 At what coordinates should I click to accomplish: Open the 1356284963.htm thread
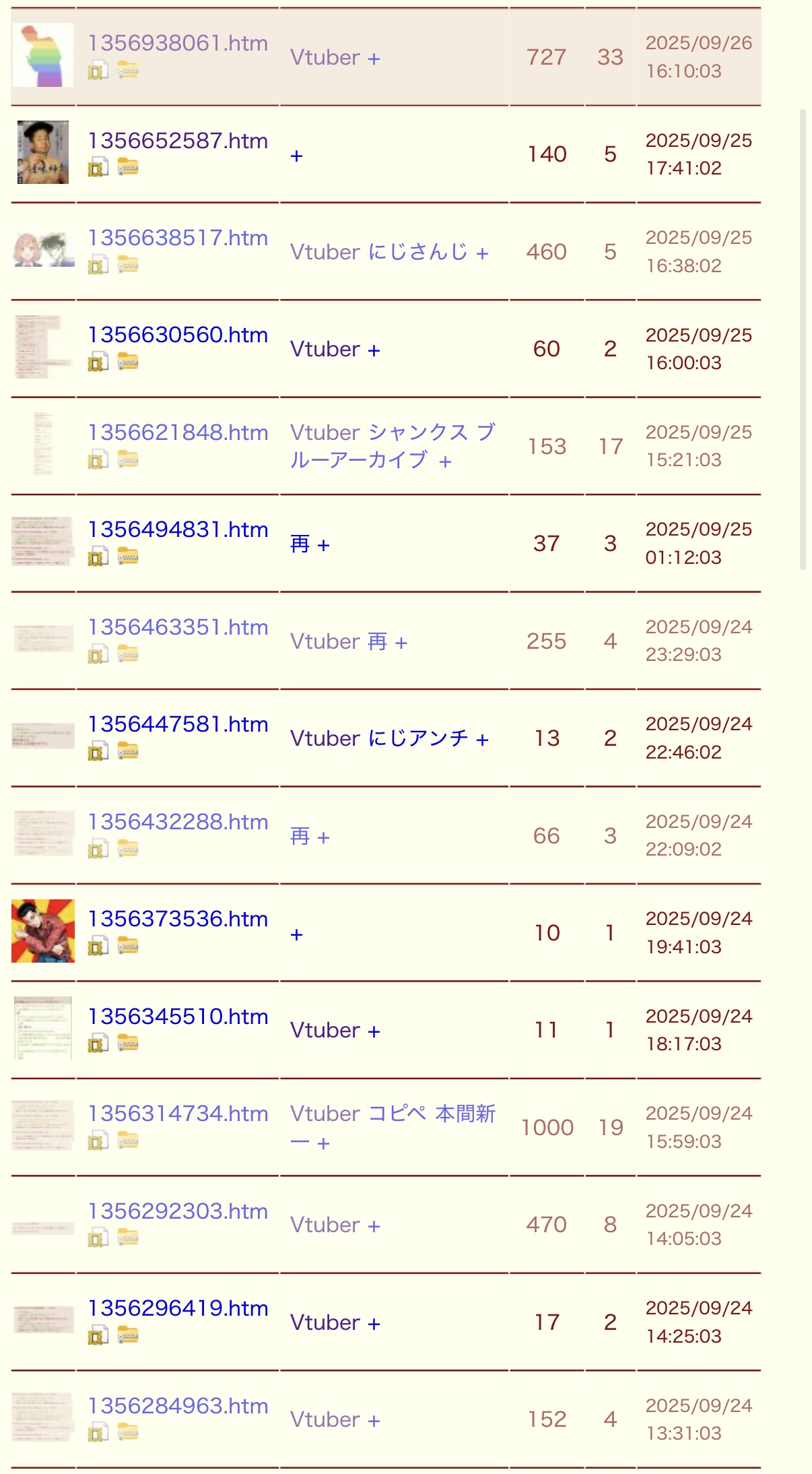[178, 1406]
